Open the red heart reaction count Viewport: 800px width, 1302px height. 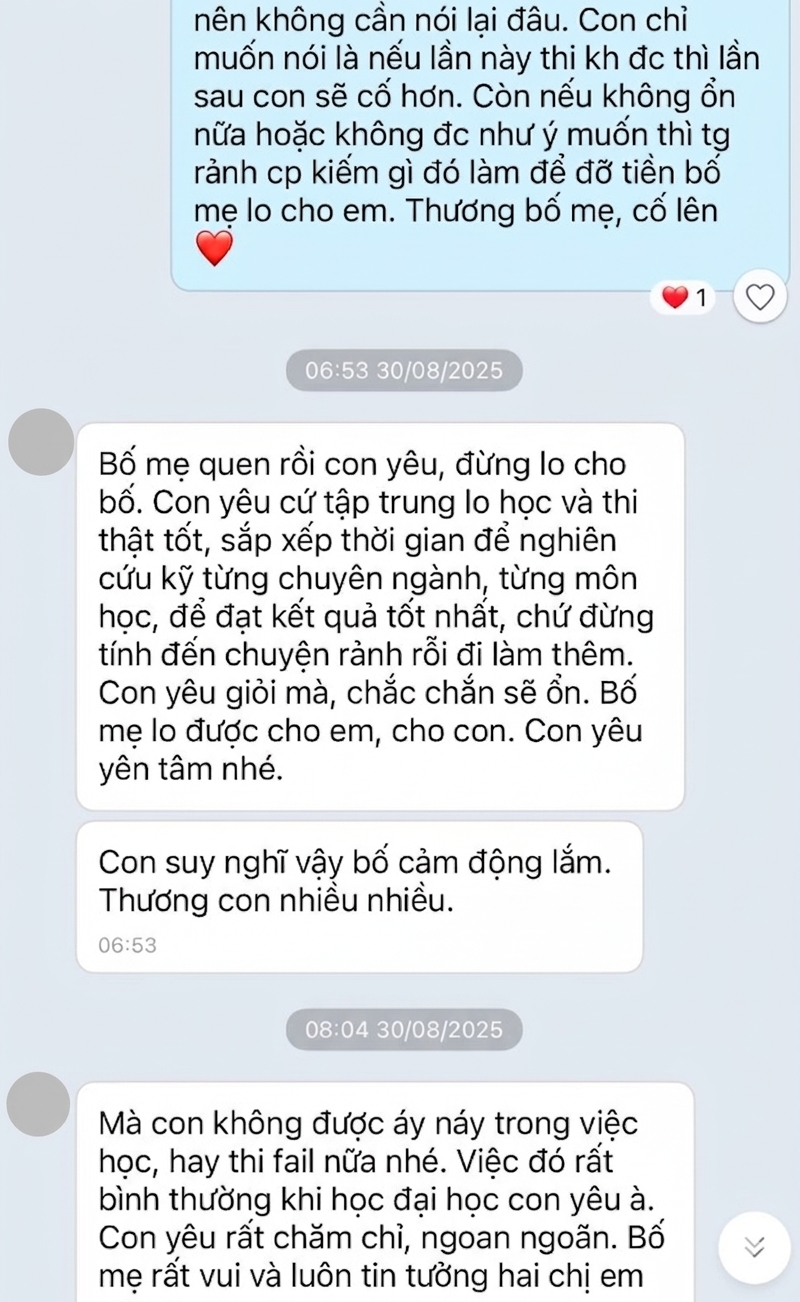coord(686,297)
